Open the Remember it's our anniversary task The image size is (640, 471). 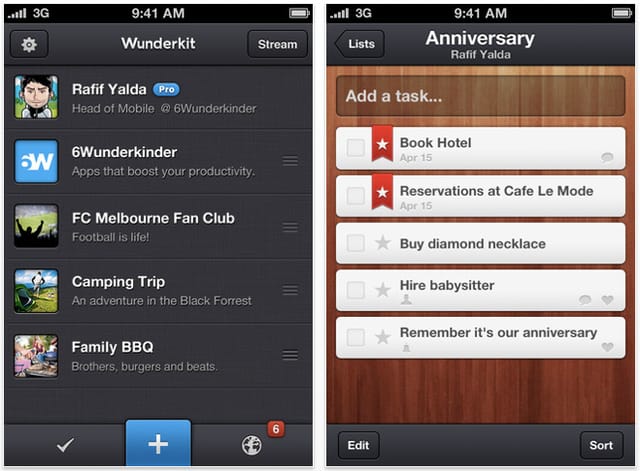click(x=497, y=333)
